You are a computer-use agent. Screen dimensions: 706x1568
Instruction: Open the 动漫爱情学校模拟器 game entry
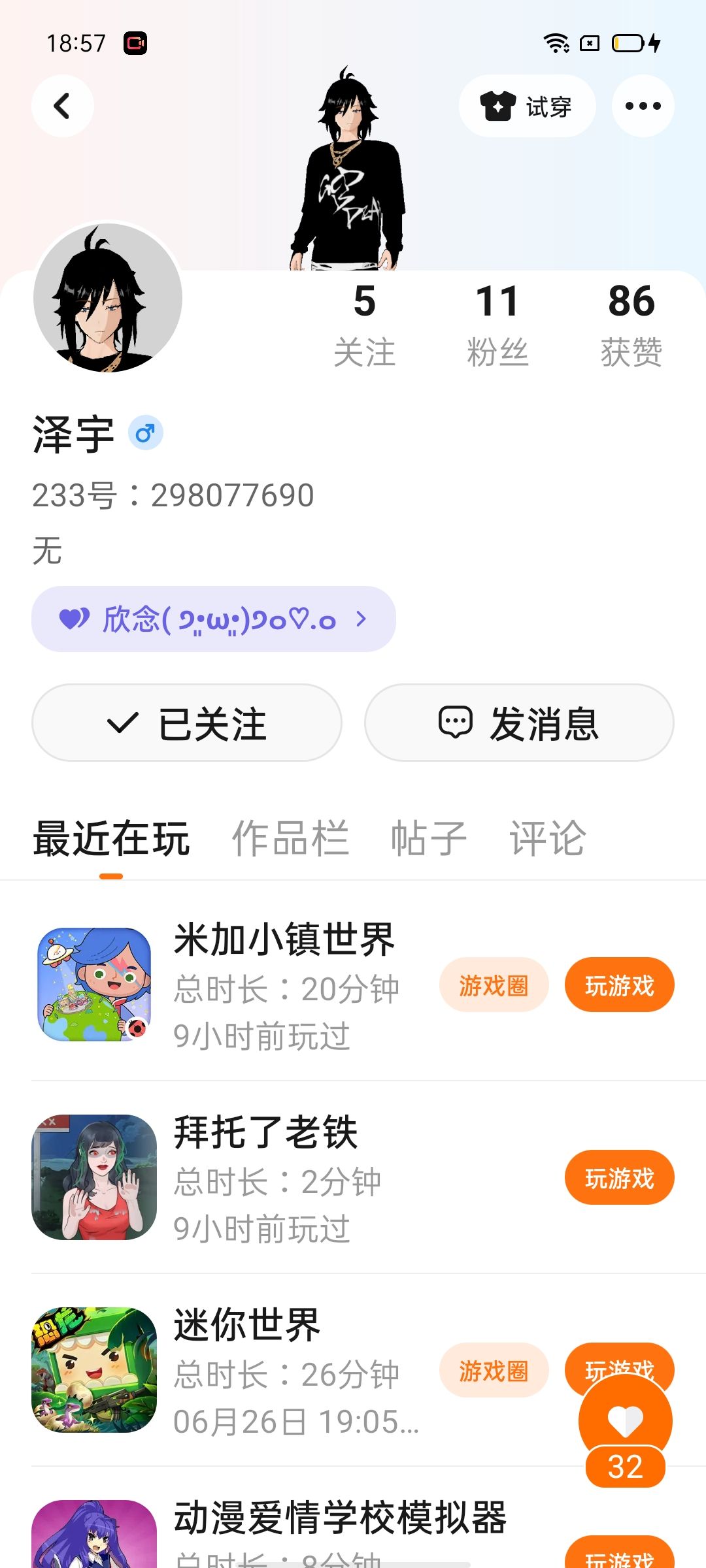(x=340, y=1517)
